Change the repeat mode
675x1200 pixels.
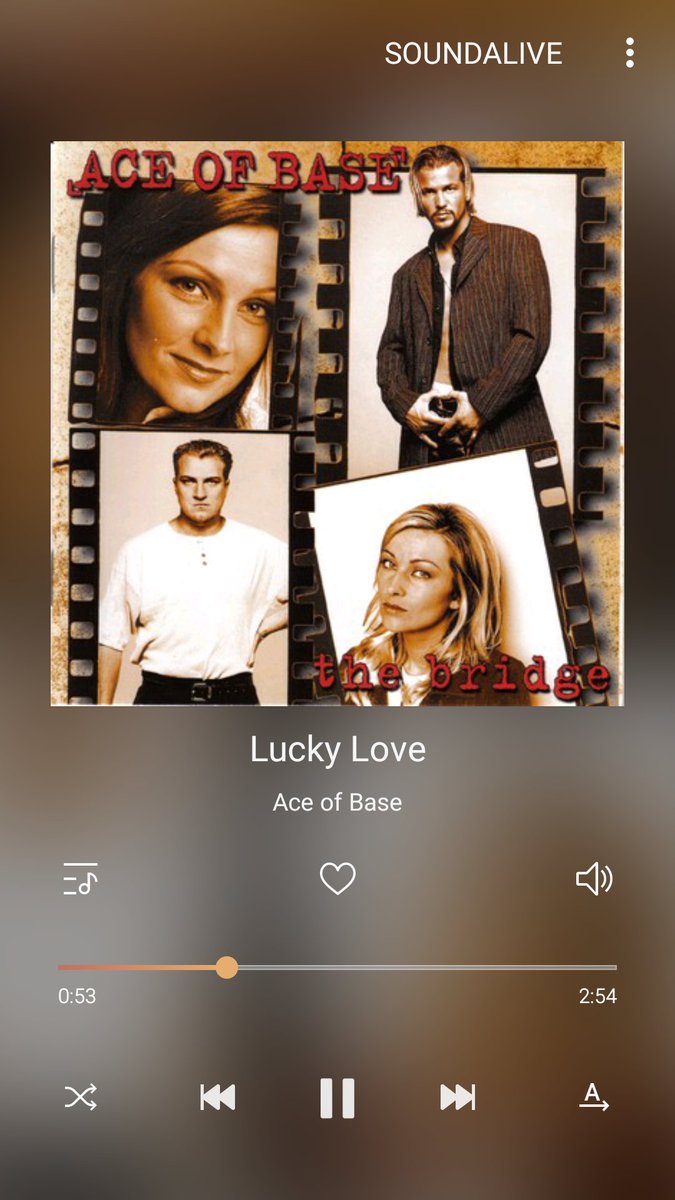pos(594,1097)
